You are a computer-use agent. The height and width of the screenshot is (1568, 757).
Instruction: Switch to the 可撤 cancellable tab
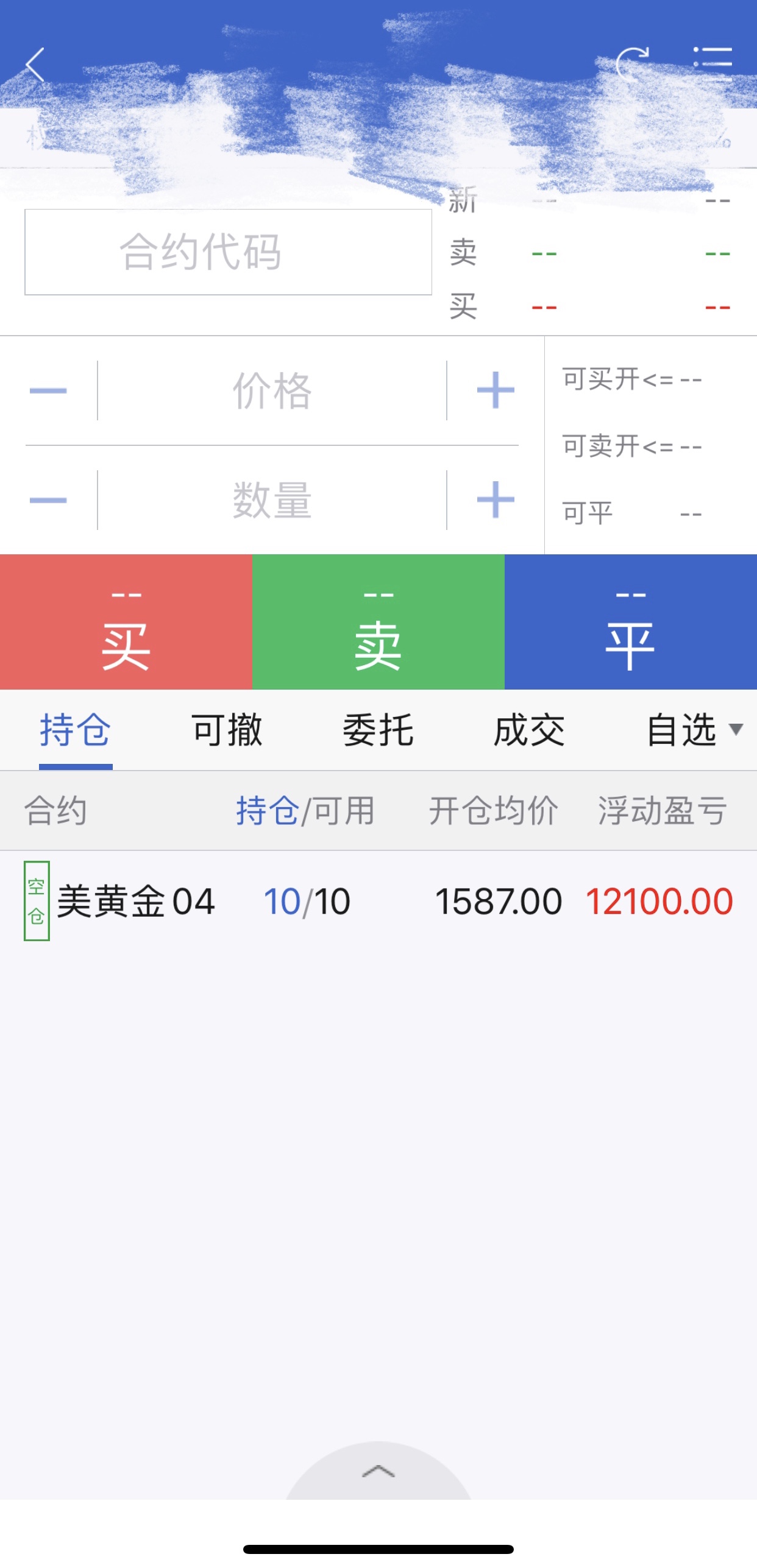(x=227, y=730)
